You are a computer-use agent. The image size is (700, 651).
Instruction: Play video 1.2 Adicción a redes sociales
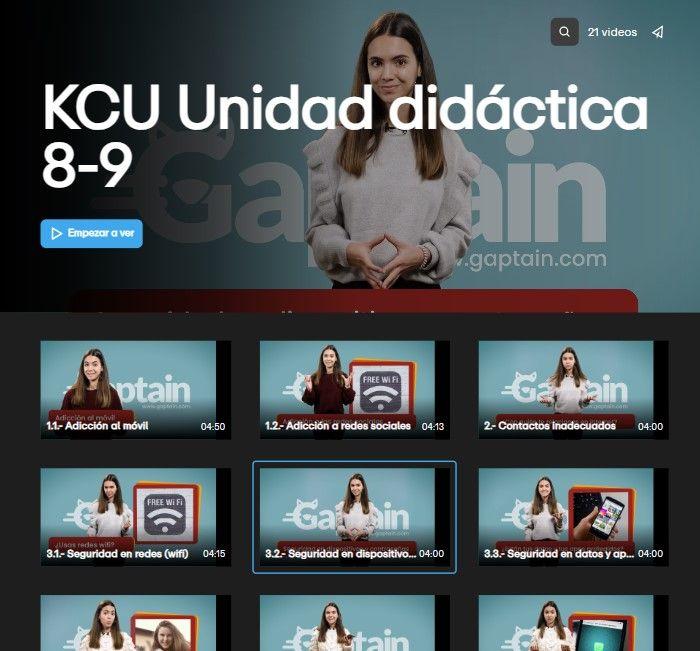pos(354,388)
